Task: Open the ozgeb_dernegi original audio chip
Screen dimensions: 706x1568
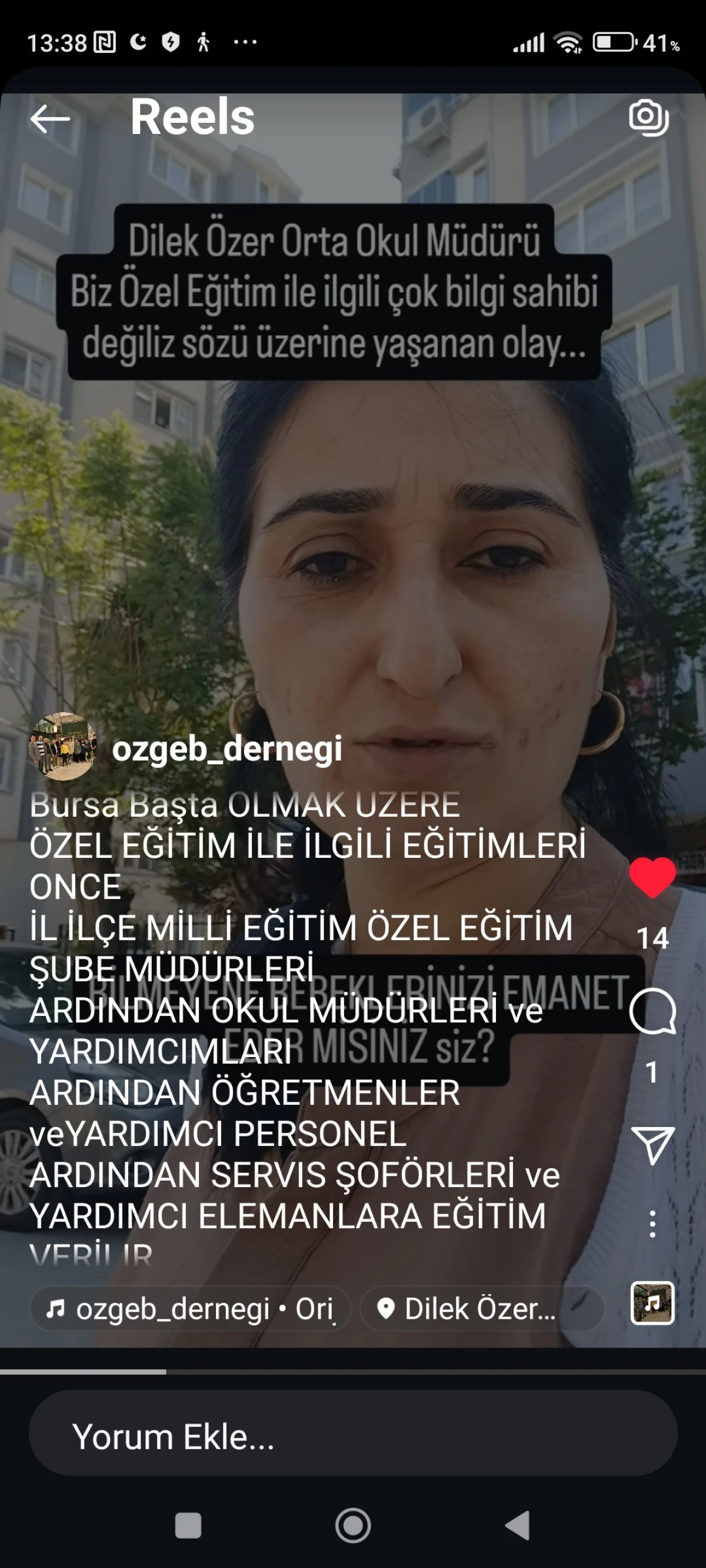Action: pos(190,1308)
